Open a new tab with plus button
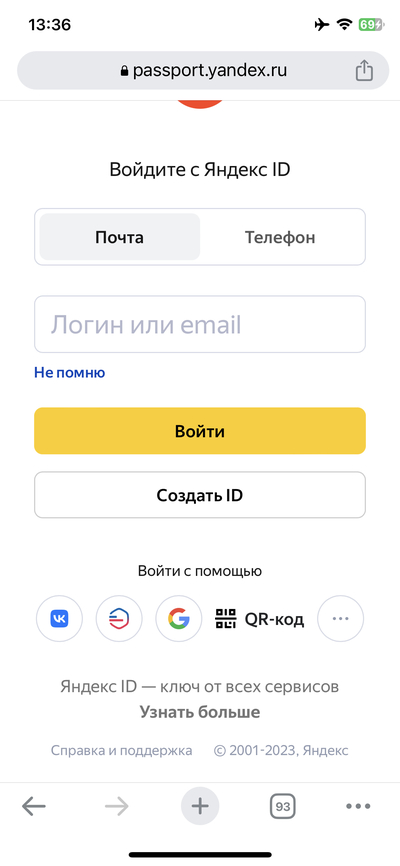Screen dimensions: 400x866 (x=200, y=806)
